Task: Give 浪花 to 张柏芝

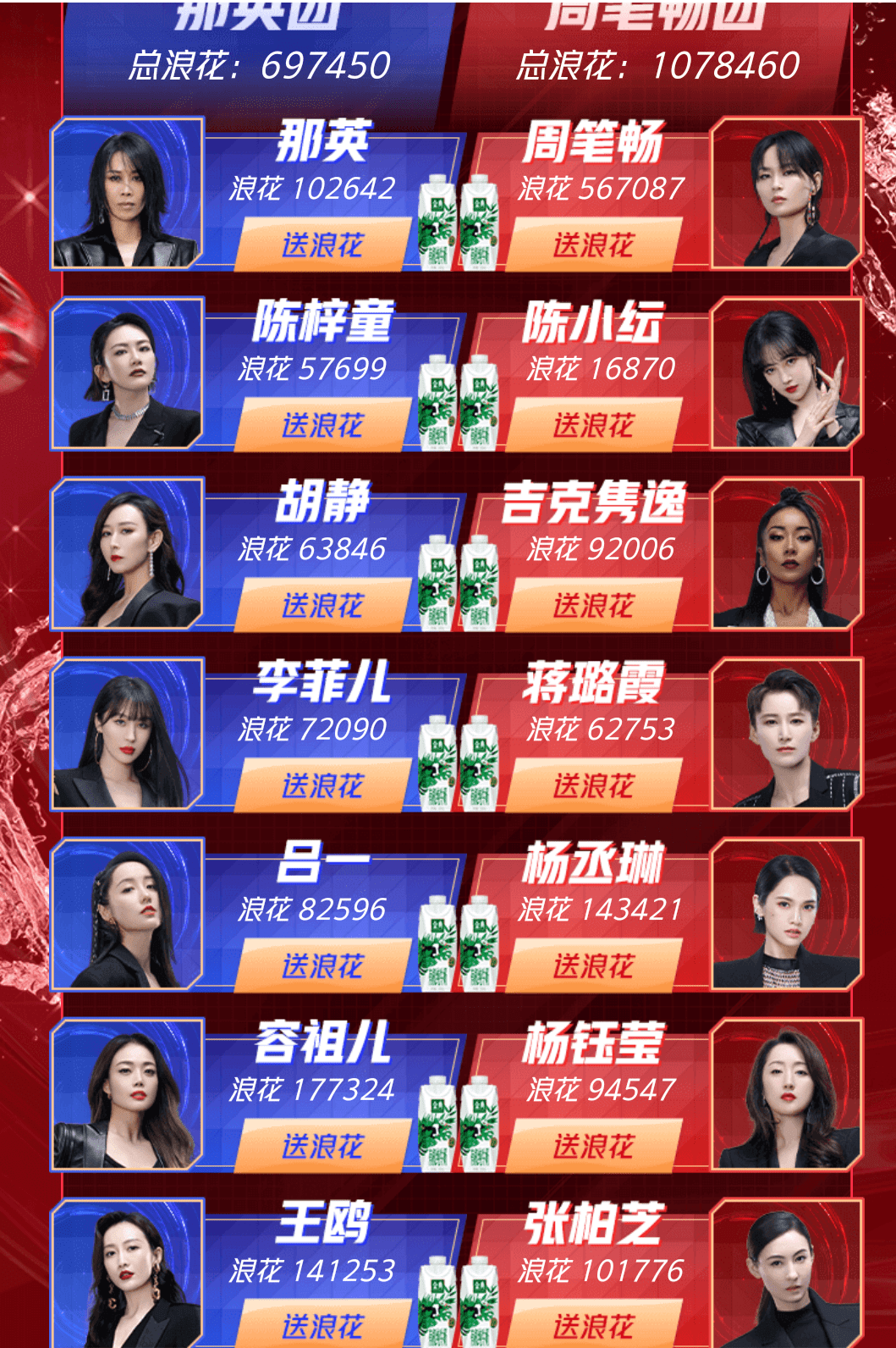Action: point(593,1326)
